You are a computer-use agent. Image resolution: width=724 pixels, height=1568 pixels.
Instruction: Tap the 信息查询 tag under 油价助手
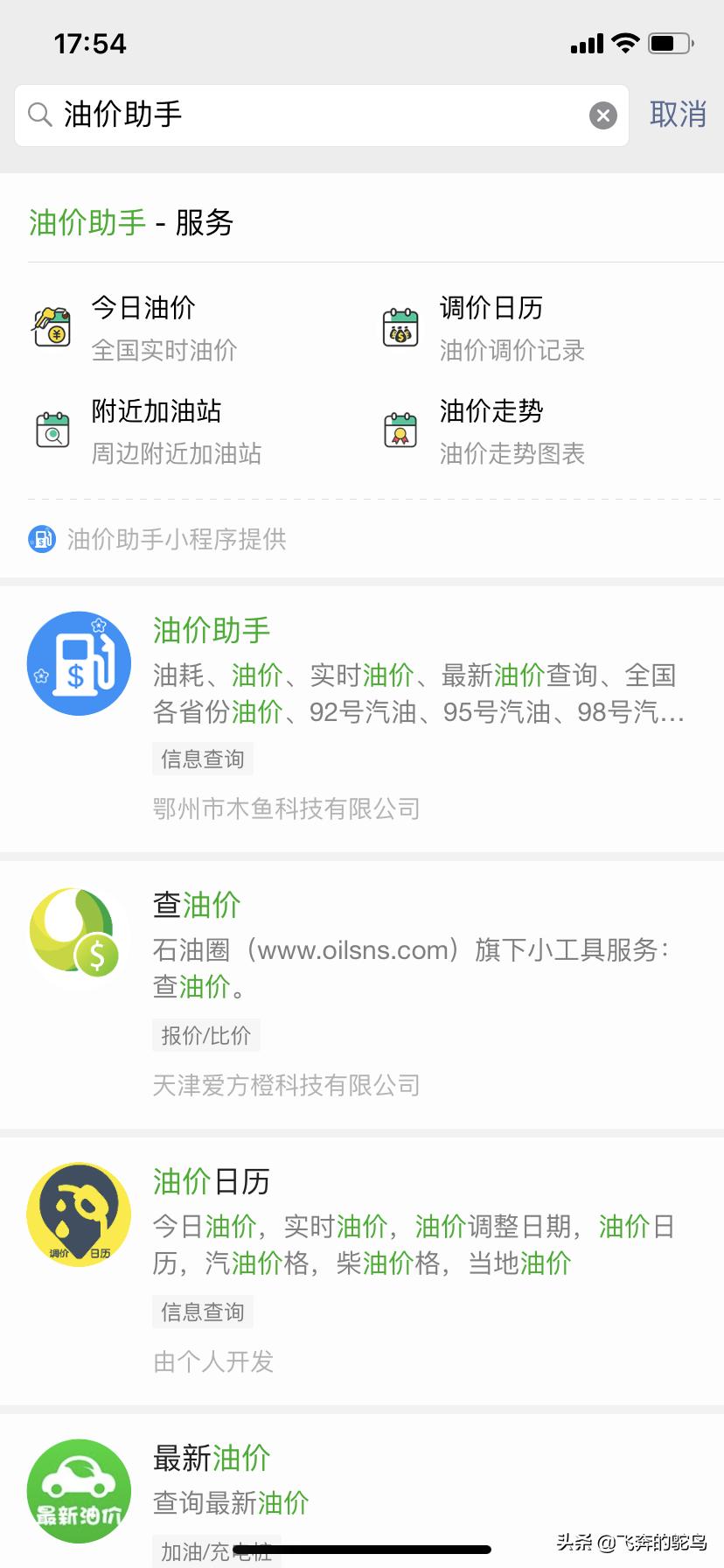[x=202, y=759]
